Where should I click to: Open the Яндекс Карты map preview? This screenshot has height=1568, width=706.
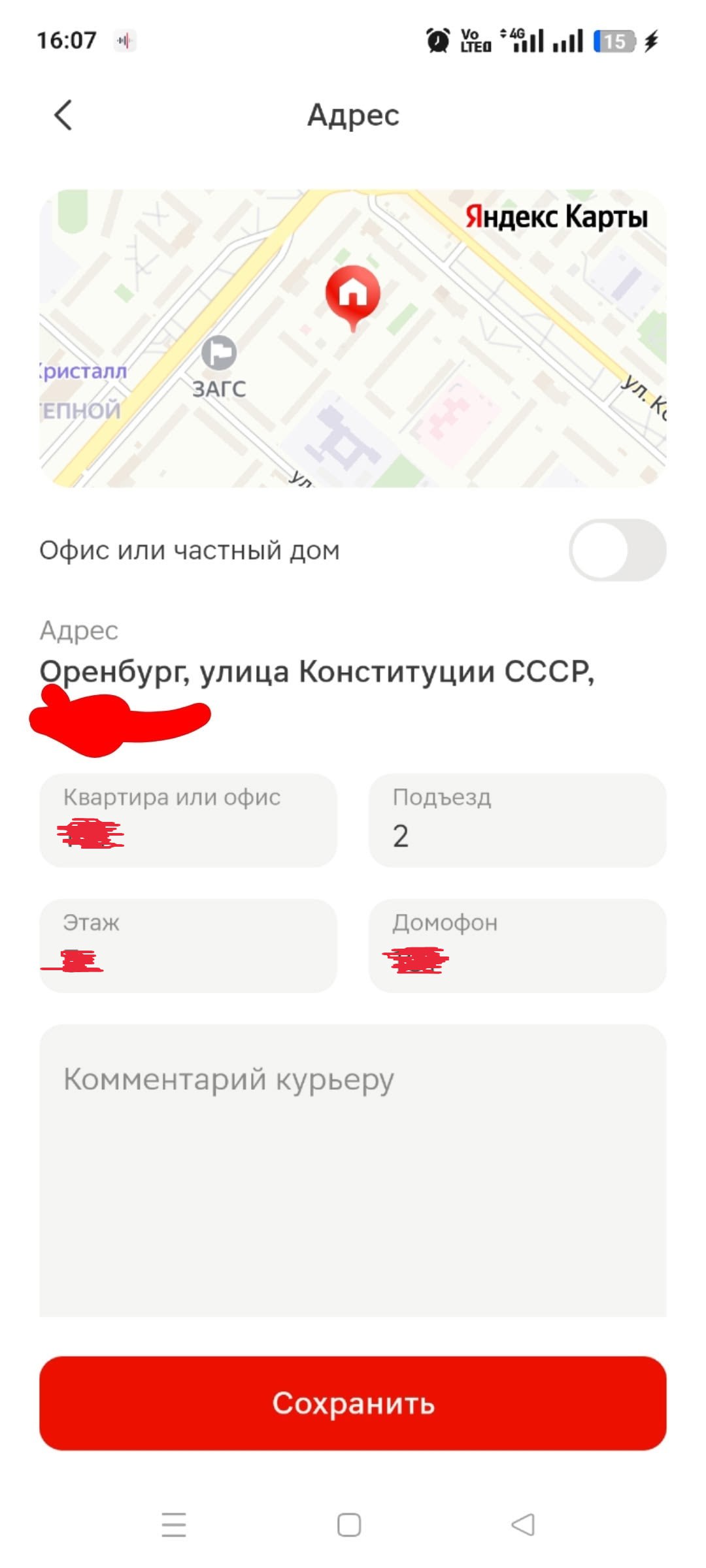[353, 338]
